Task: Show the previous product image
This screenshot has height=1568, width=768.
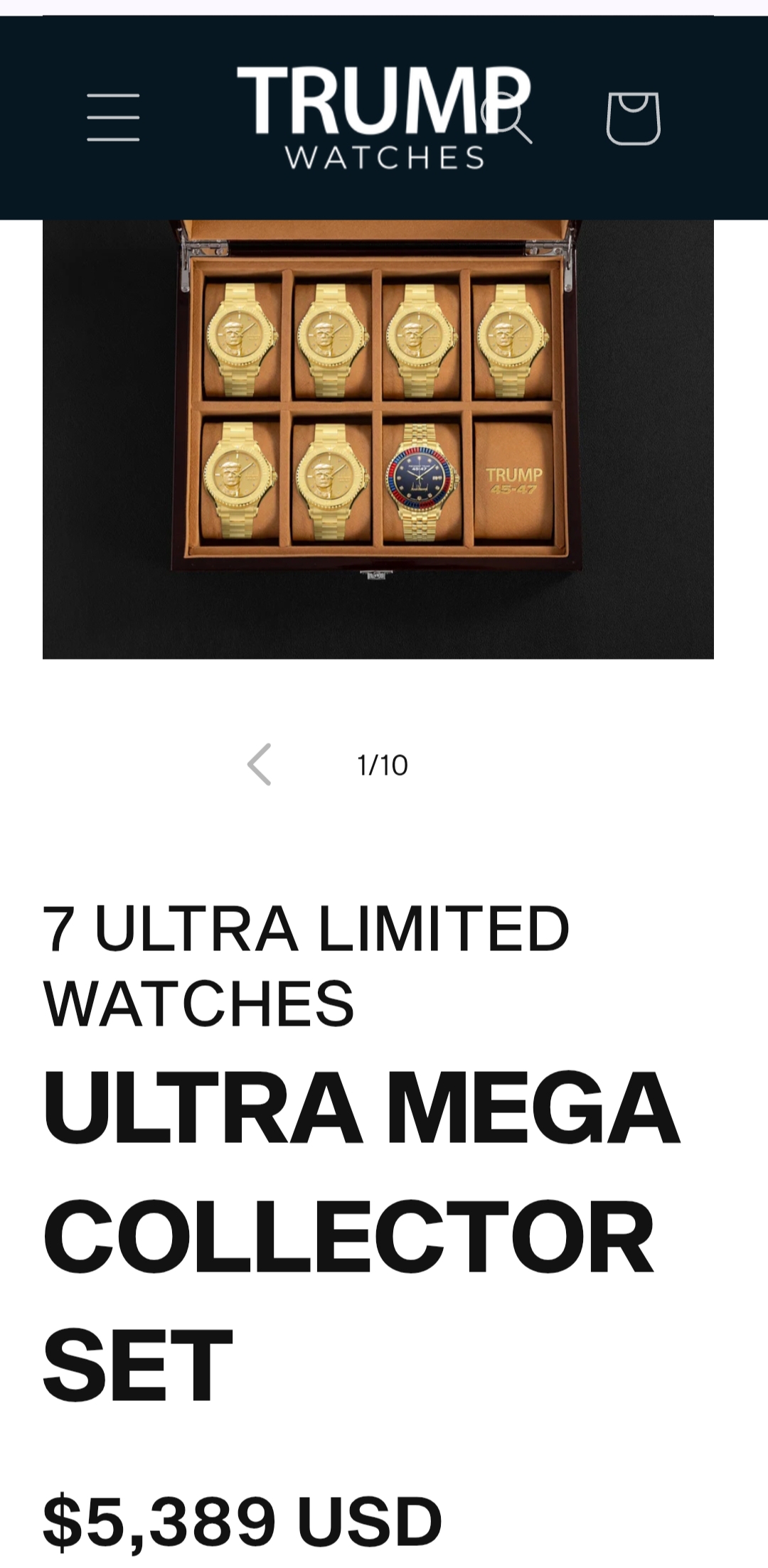Action: [260, 765]
